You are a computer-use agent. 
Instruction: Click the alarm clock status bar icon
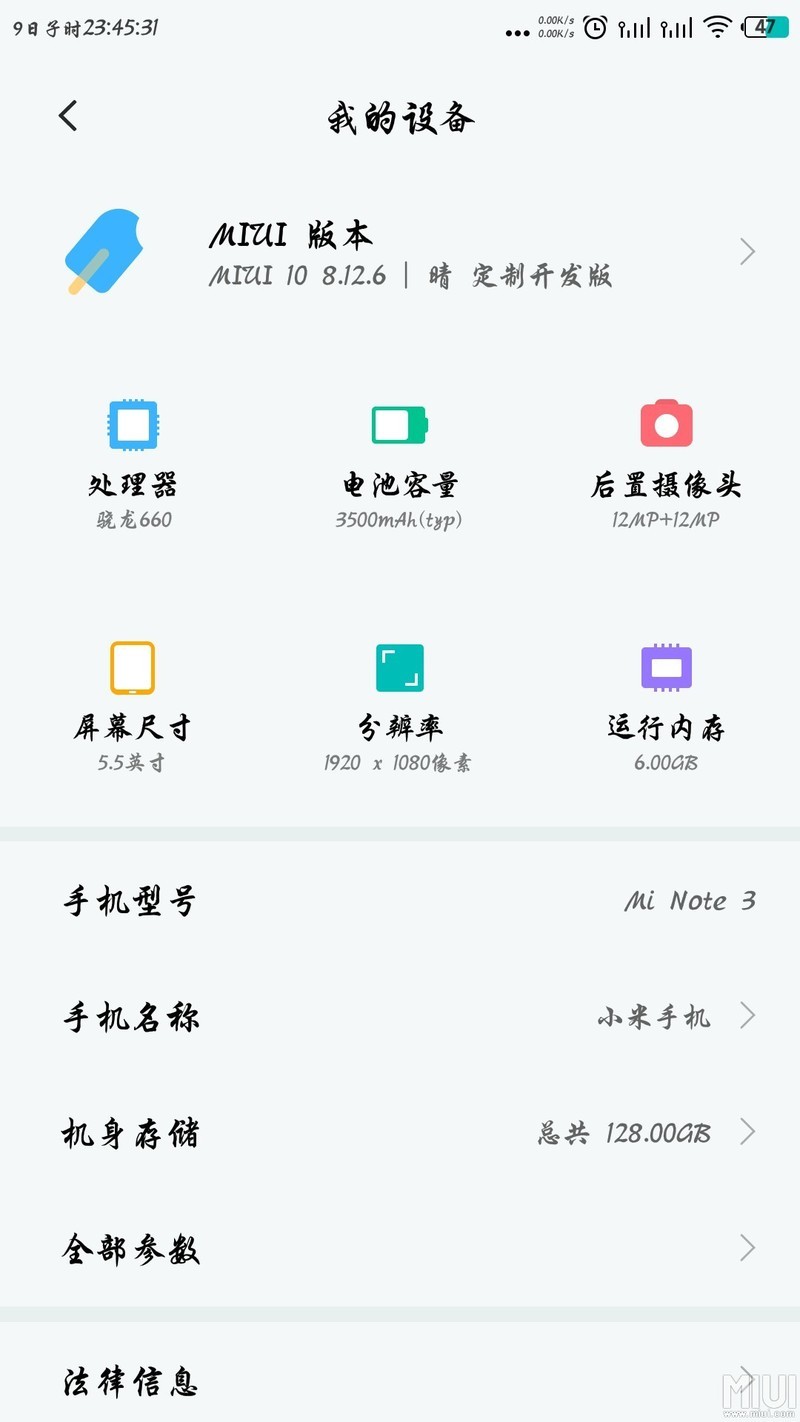click(x=595, y=29)
